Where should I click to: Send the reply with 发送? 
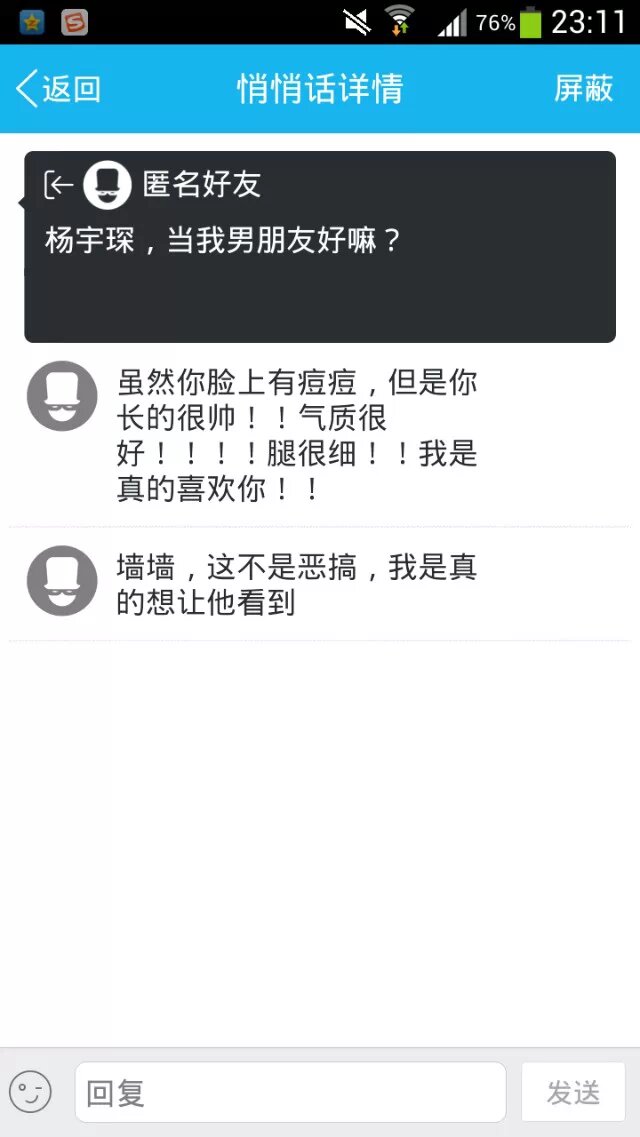tap(573, 1092)
